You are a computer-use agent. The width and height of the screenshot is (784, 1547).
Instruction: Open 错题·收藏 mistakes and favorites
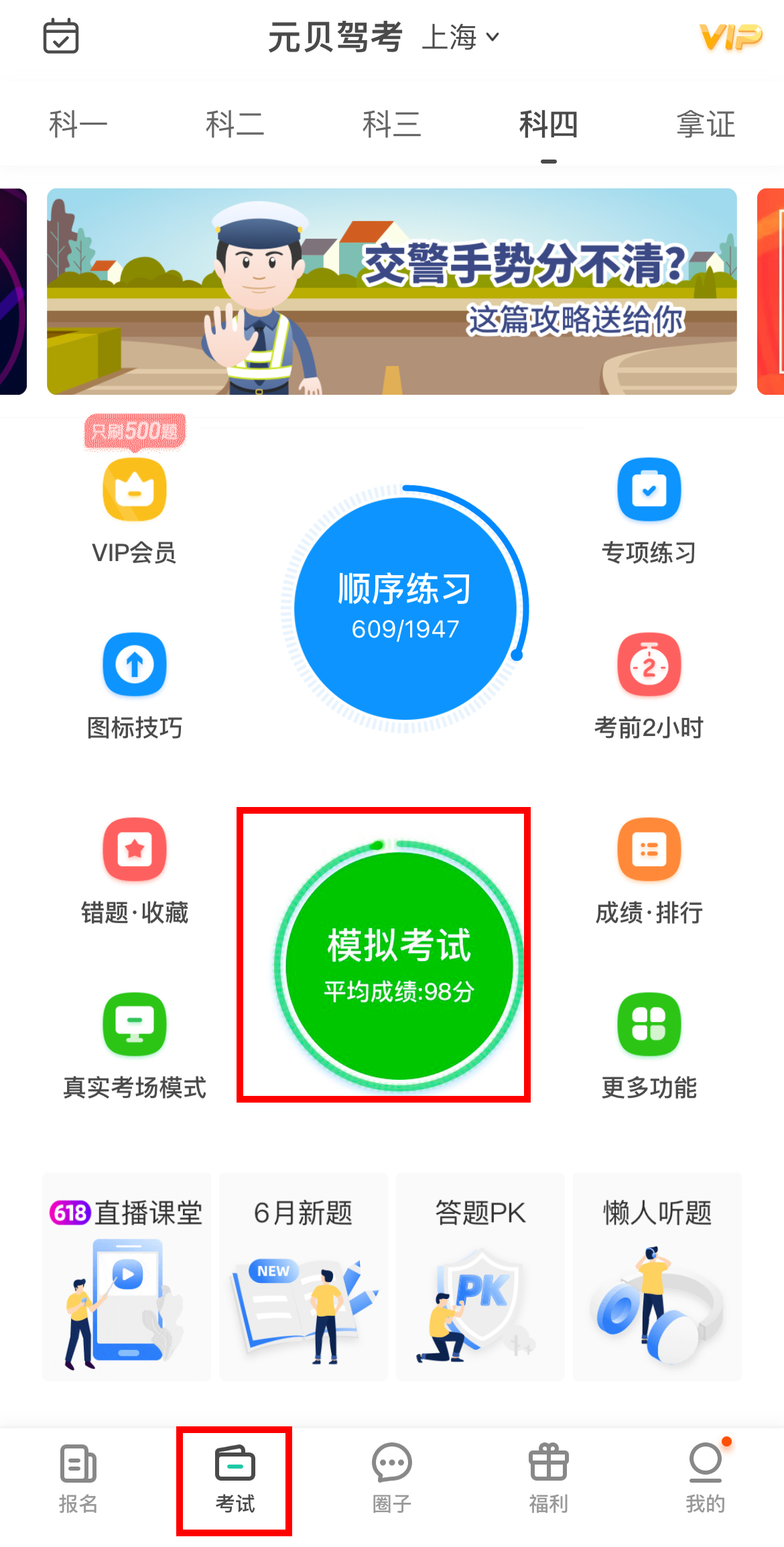(x=135, y=871)
